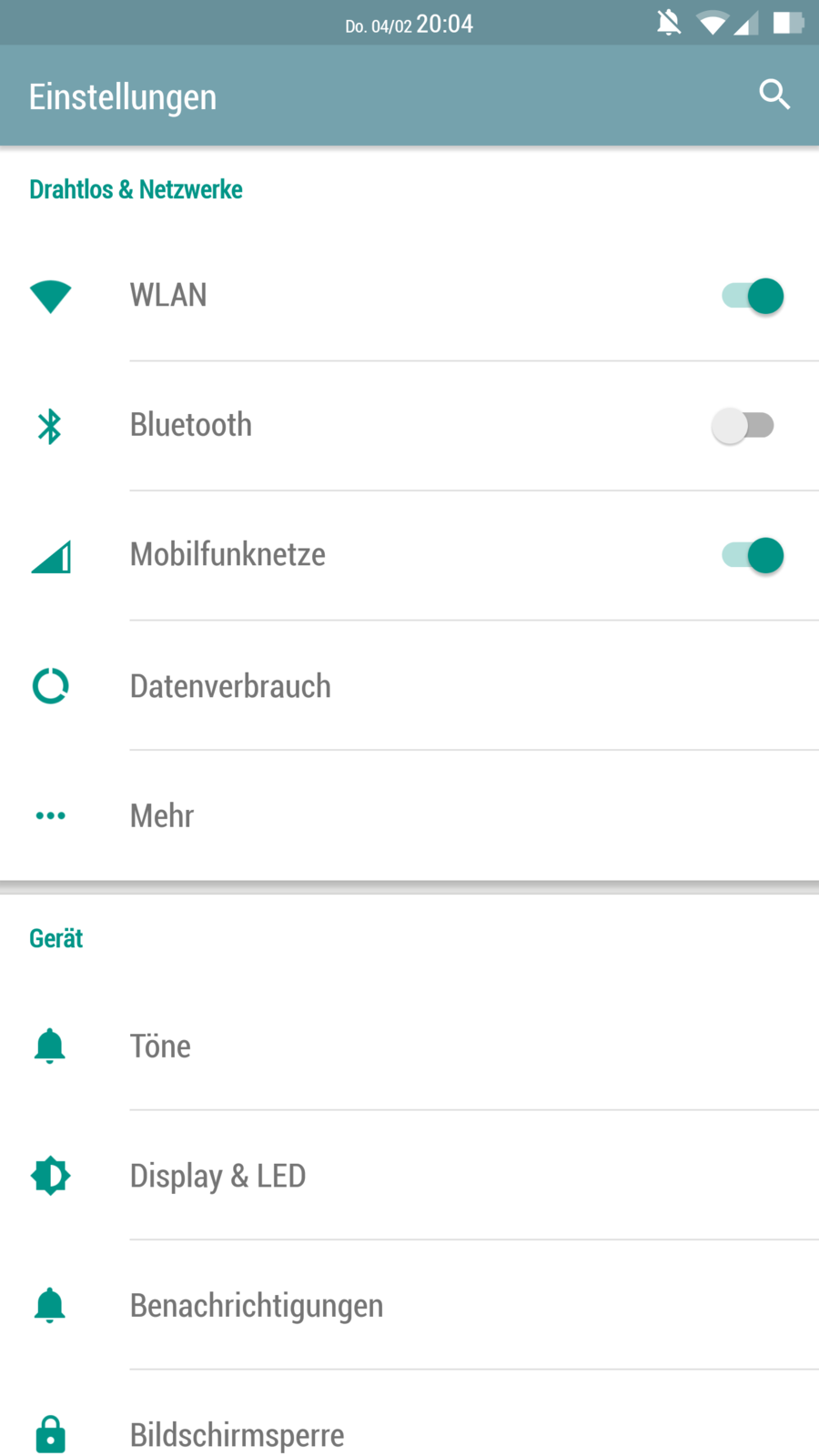
Task: Enable the Bluetooth switch
Action: [743, 426]
